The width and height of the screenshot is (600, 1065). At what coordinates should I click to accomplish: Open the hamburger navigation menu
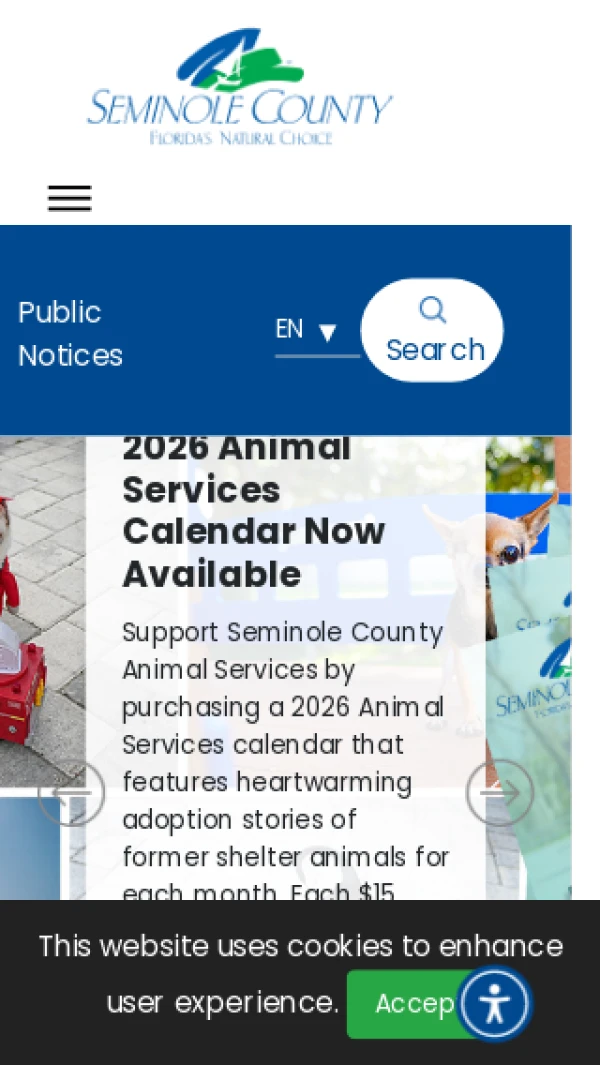click(x=70, y=198)
